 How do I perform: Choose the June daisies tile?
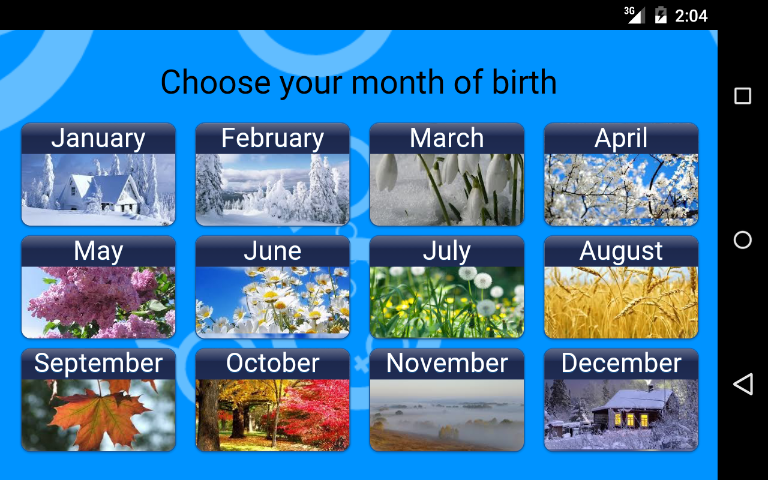[272, 288]
